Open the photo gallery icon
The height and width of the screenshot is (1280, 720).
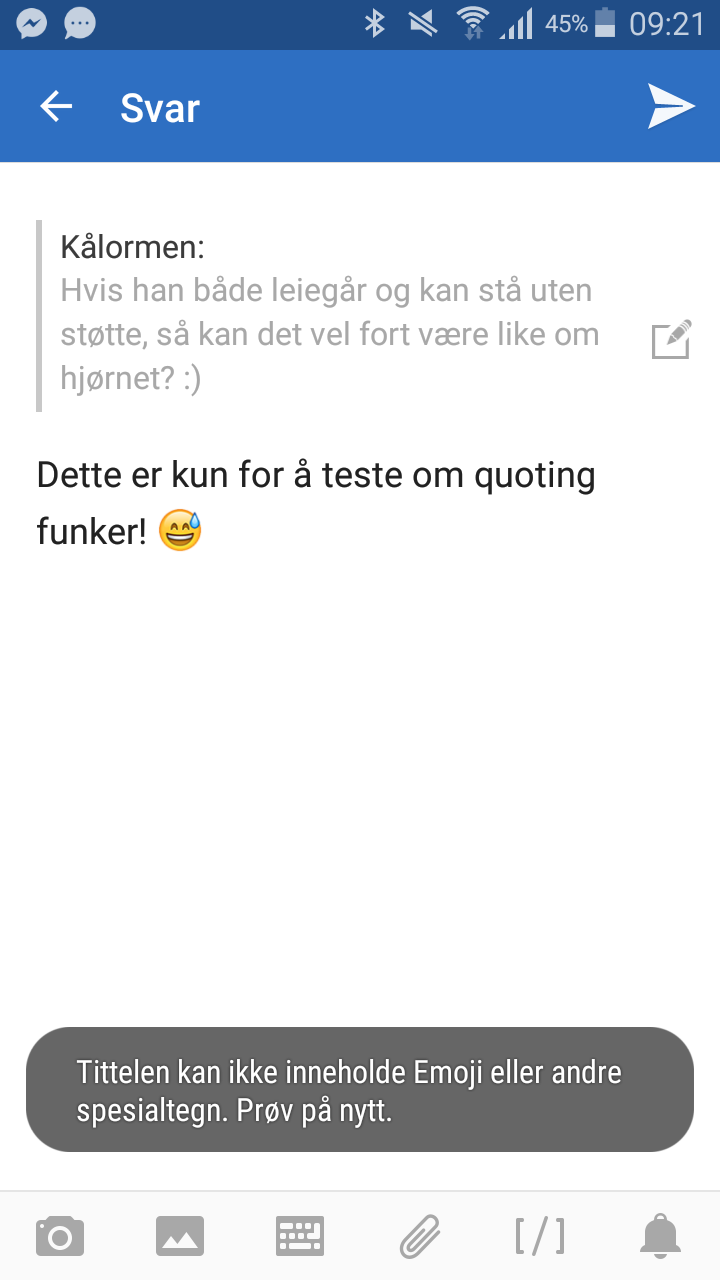pos(179,1235)
